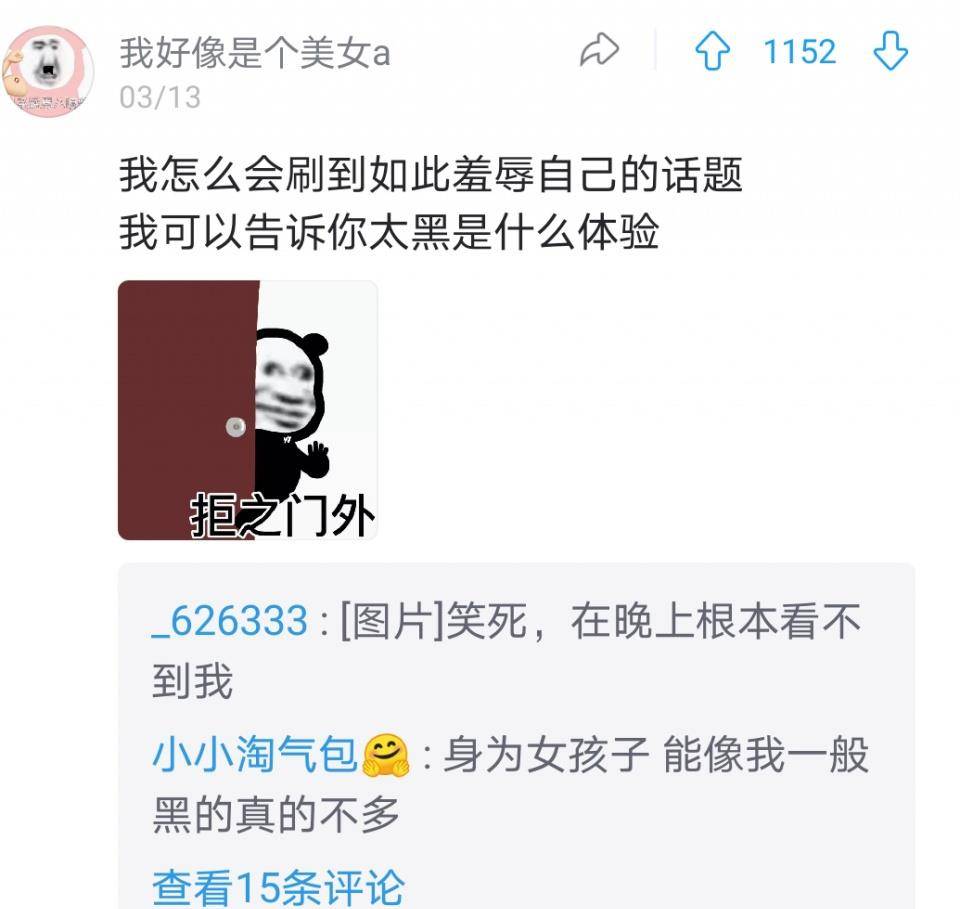Image resolution: width=960 pixels, height=909 pixels.
Task: Share this comment via the arrow icon
Action: pos(599,51)
